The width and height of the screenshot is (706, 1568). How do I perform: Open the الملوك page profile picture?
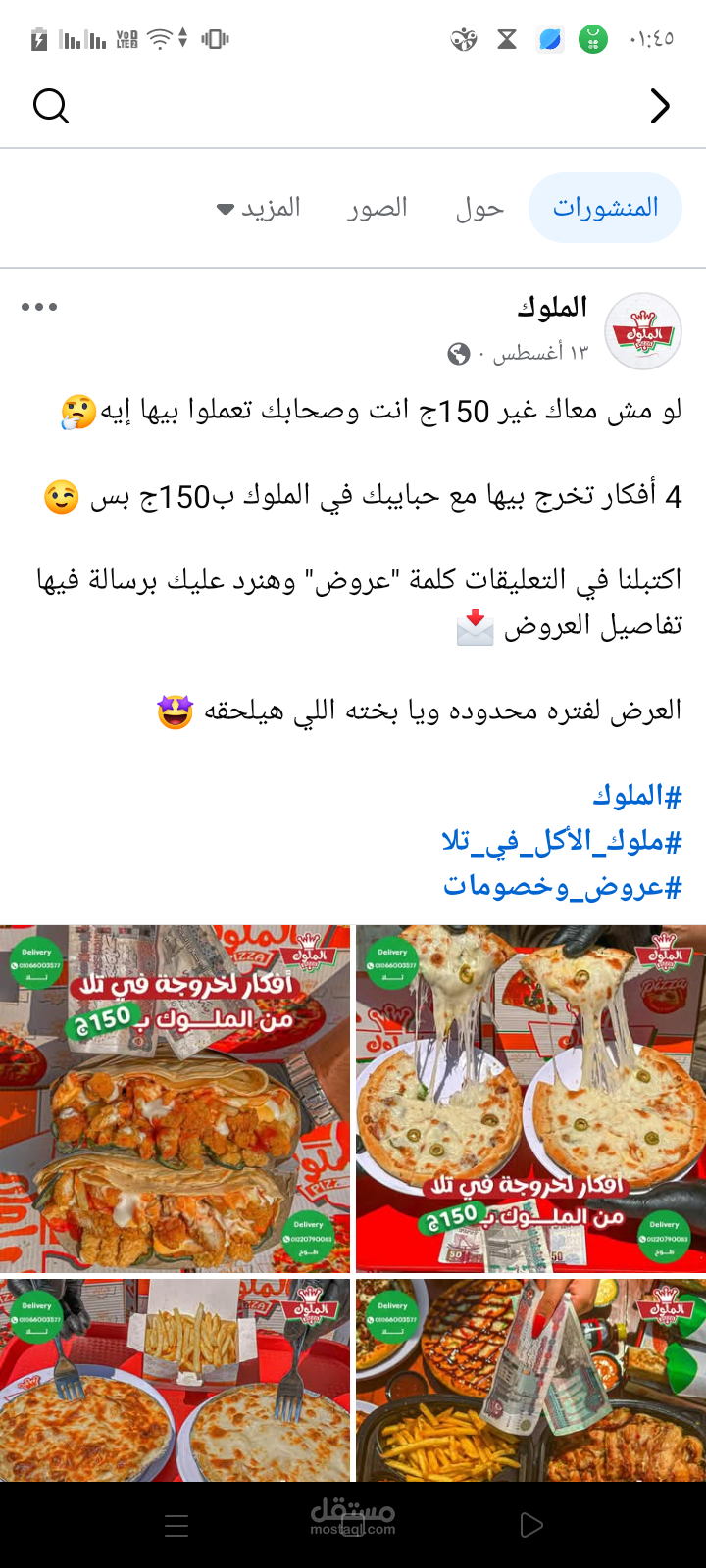[643, 331]
